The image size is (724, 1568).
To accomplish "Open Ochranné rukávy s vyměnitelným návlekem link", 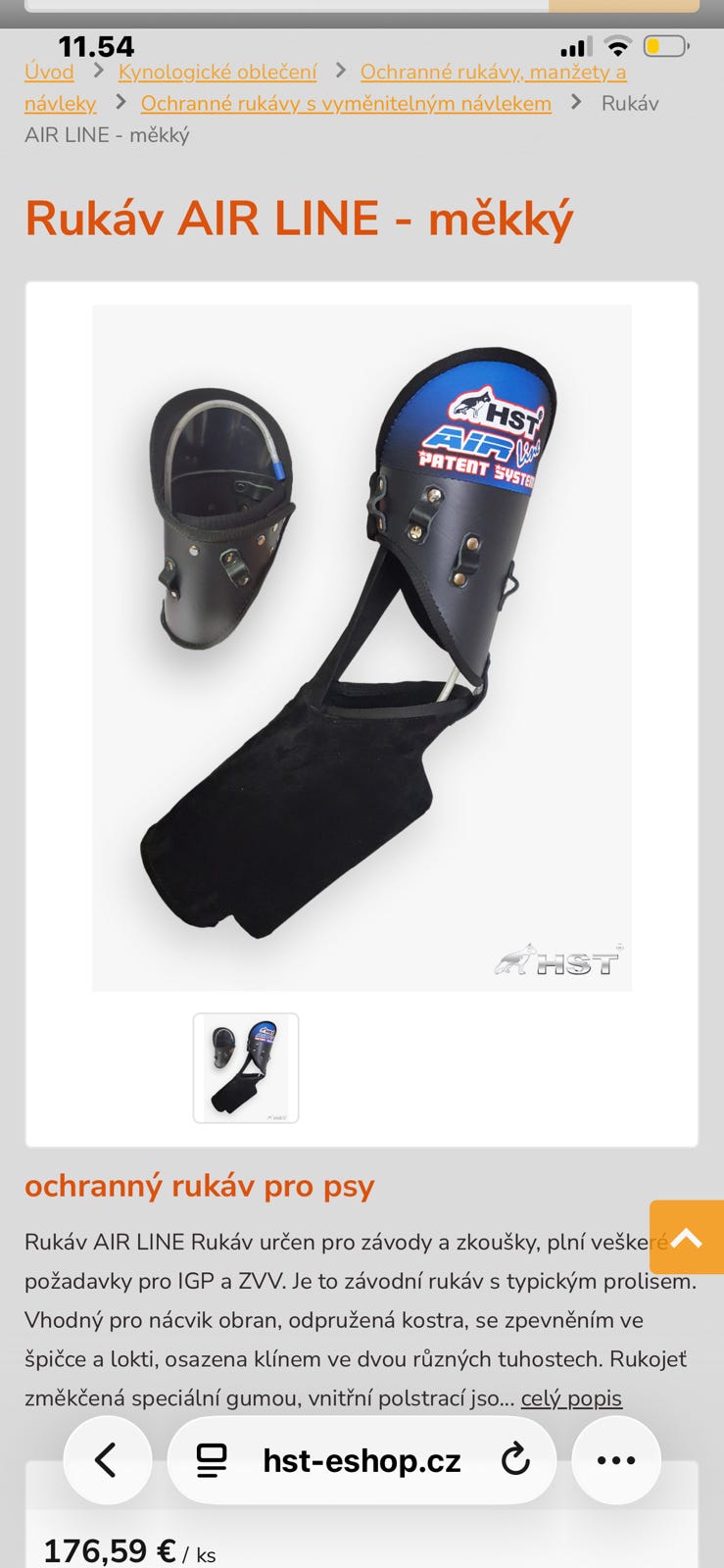I will pyautogui.click(x=346, y=103).
